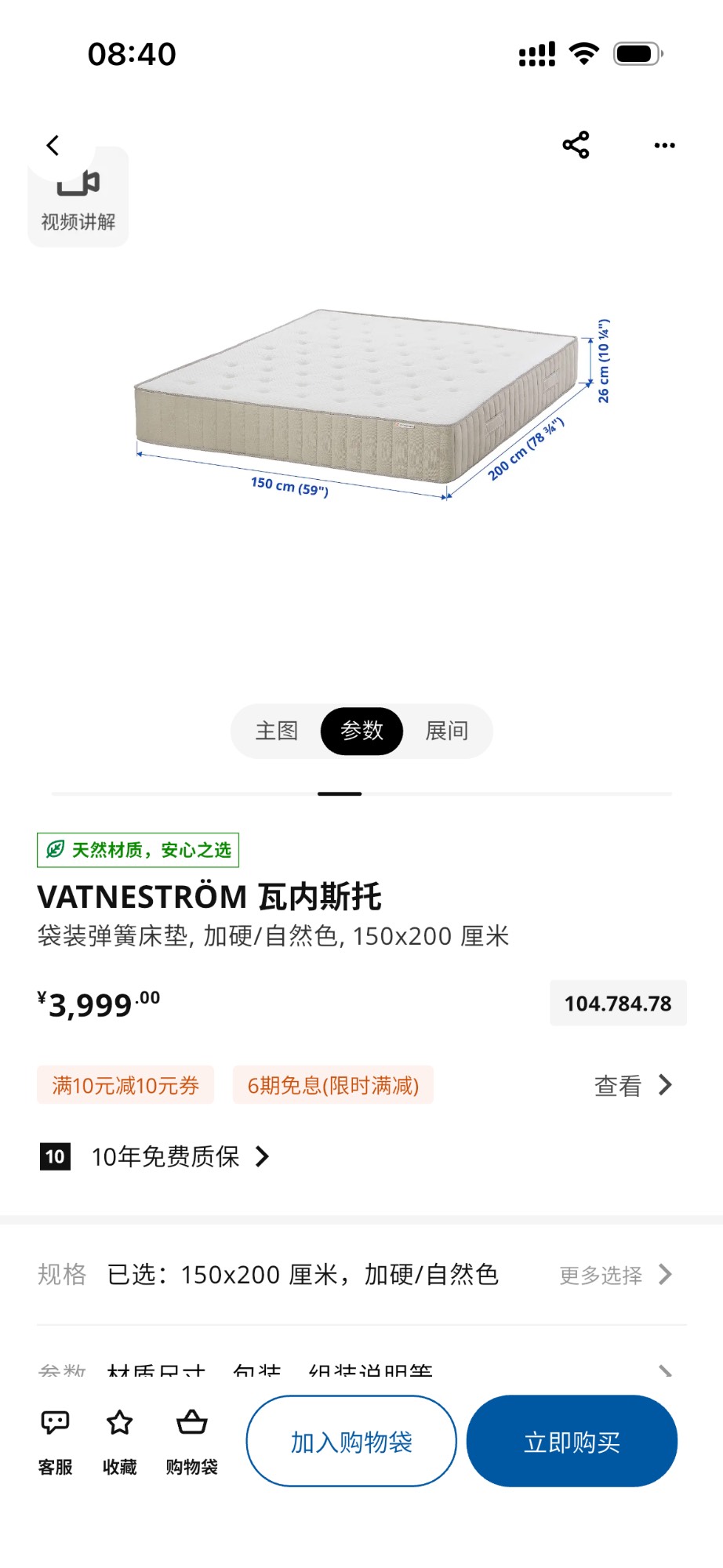Select the 参数 image tab
Screen dimensions: 723x1568
361,731
